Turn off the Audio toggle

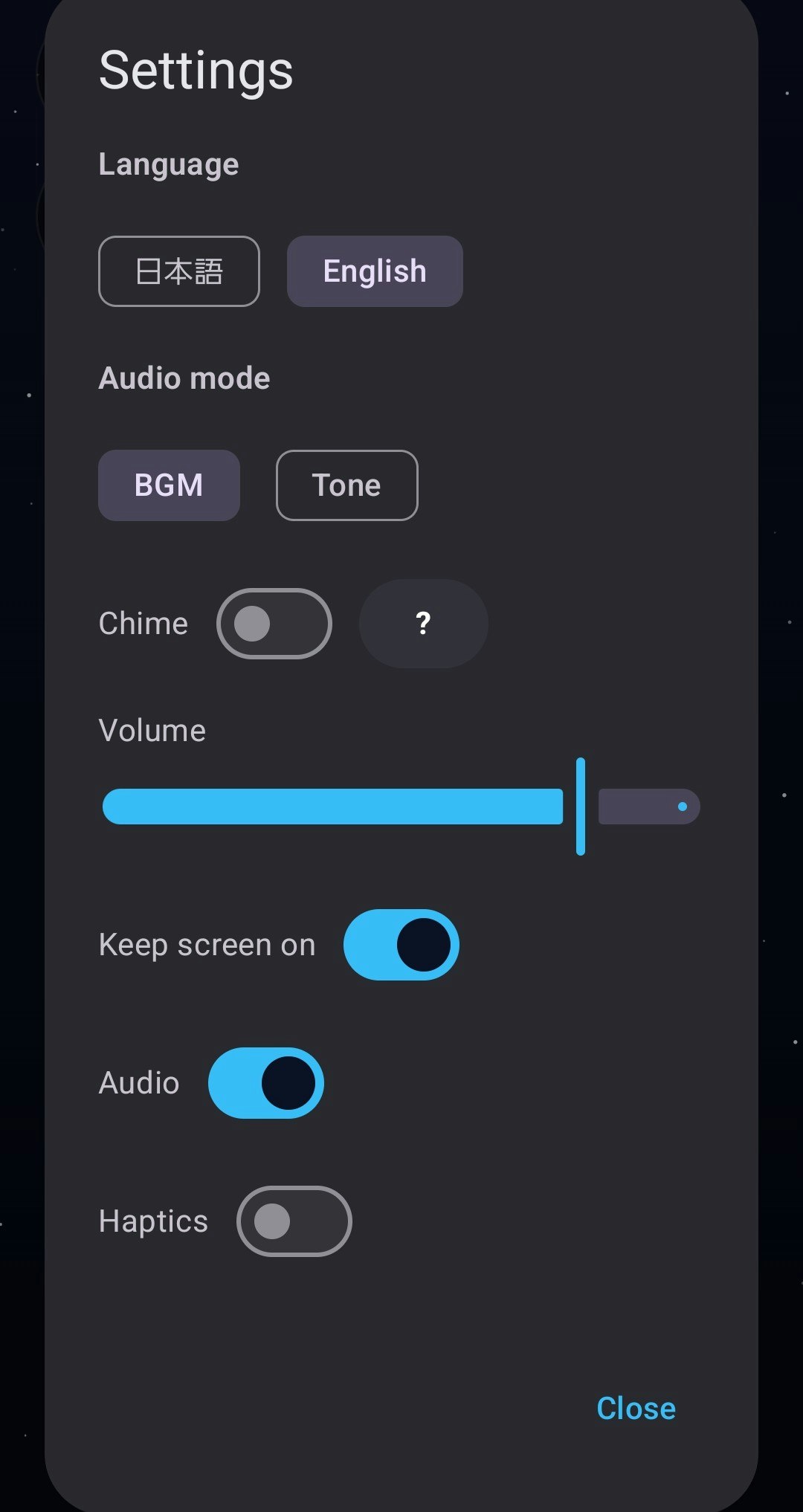pos(266,1083)
